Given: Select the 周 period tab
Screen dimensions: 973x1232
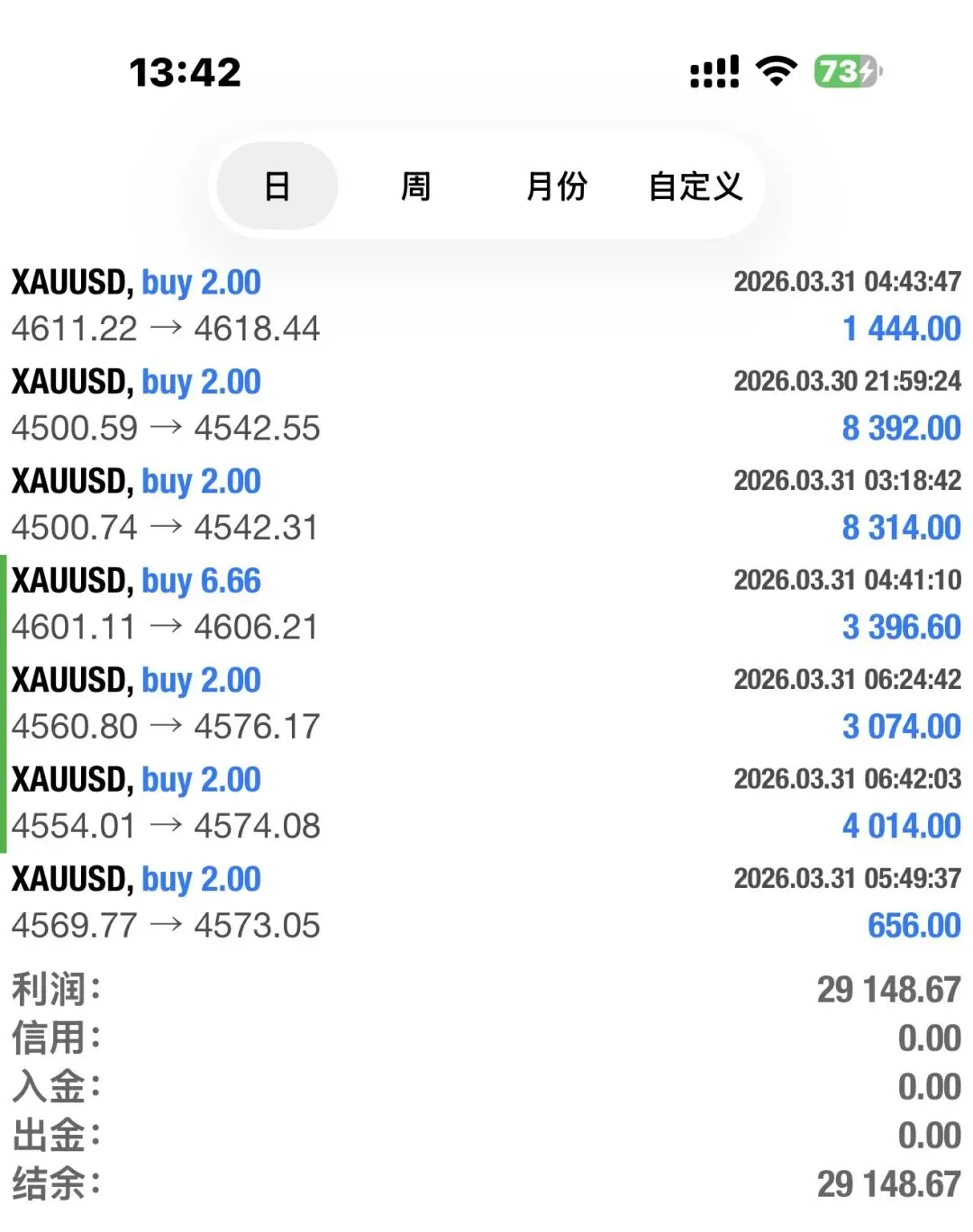Looking at the screenshot, I should pos(415,186).
